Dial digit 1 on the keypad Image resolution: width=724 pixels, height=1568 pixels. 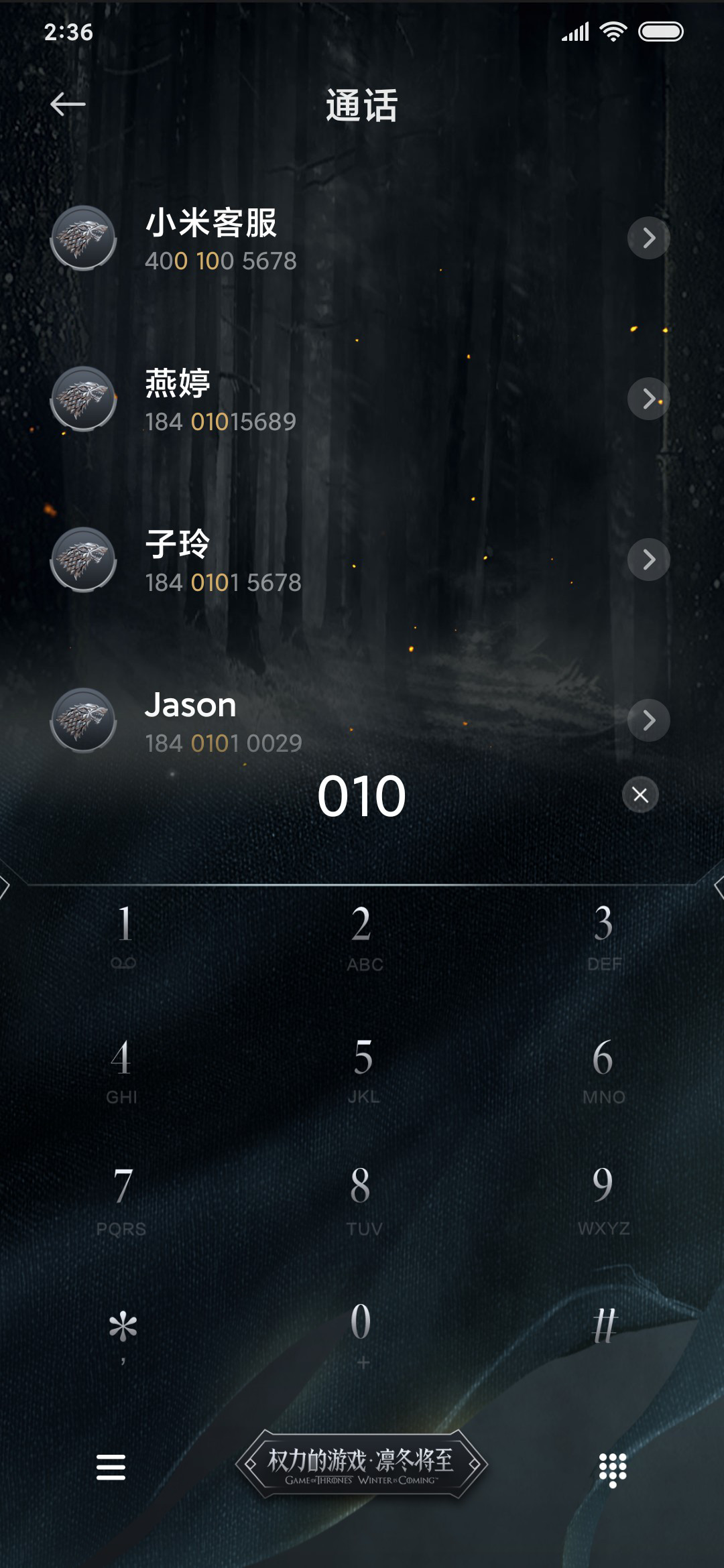click(x=123, y=935)
